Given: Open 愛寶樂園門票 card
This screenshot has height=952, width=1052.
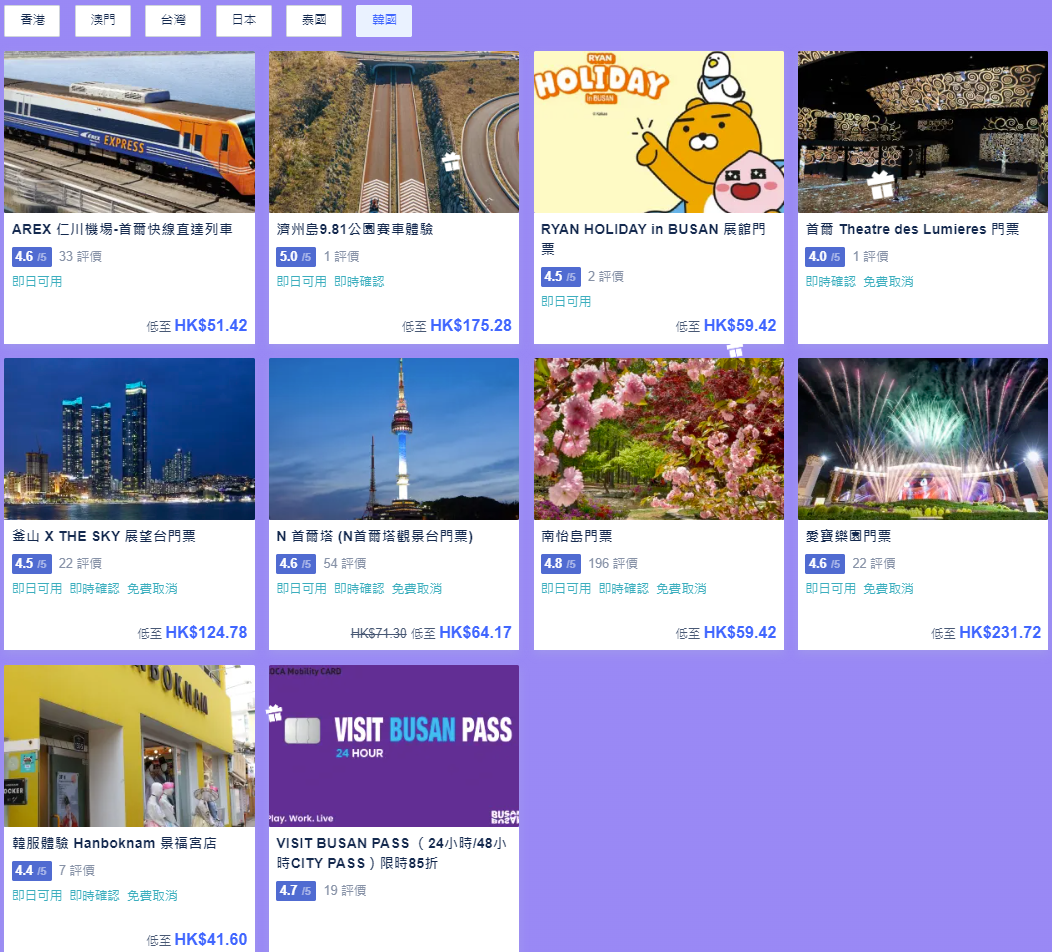Looking at the screenshot, I should point(922,503).
